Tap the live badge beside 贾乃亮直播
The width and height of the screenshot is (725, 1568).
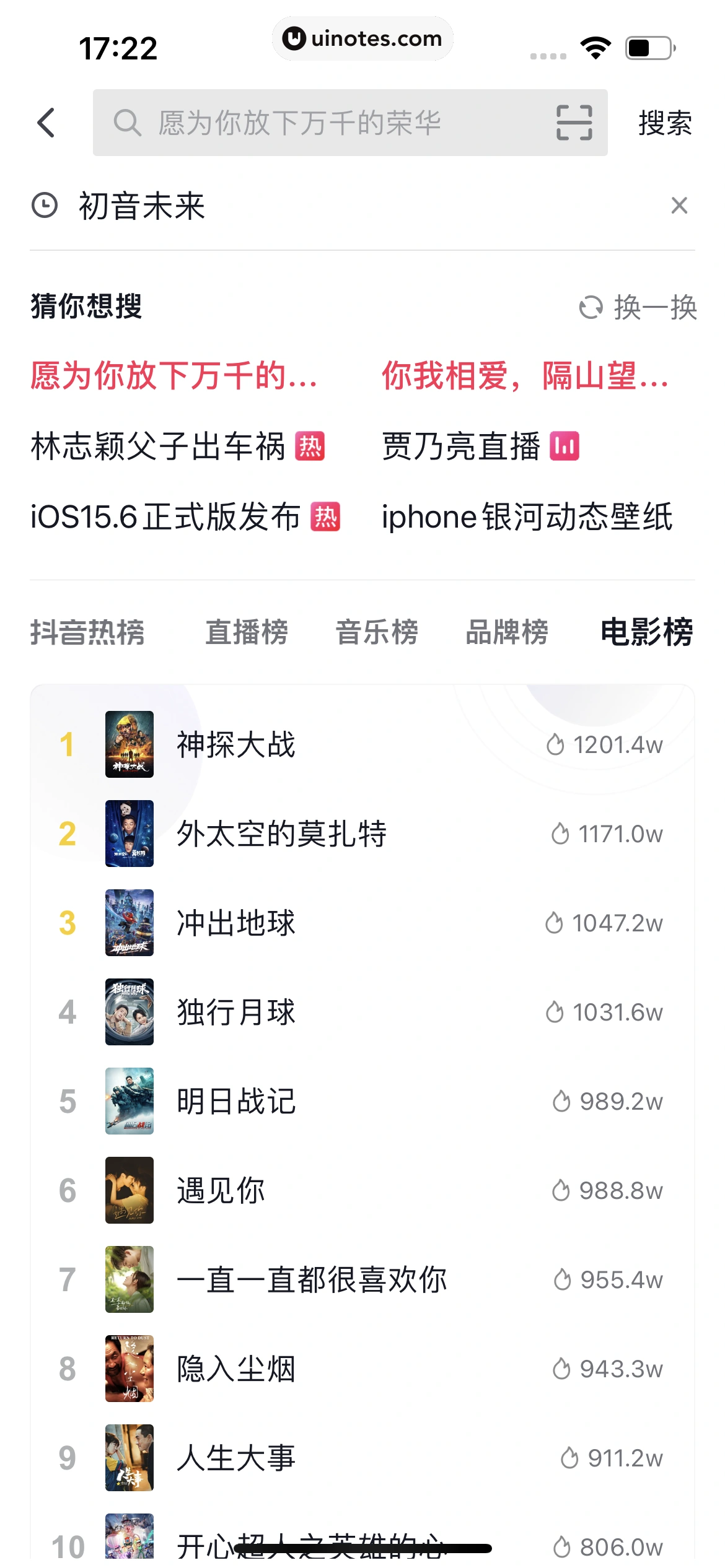[566, 447]
